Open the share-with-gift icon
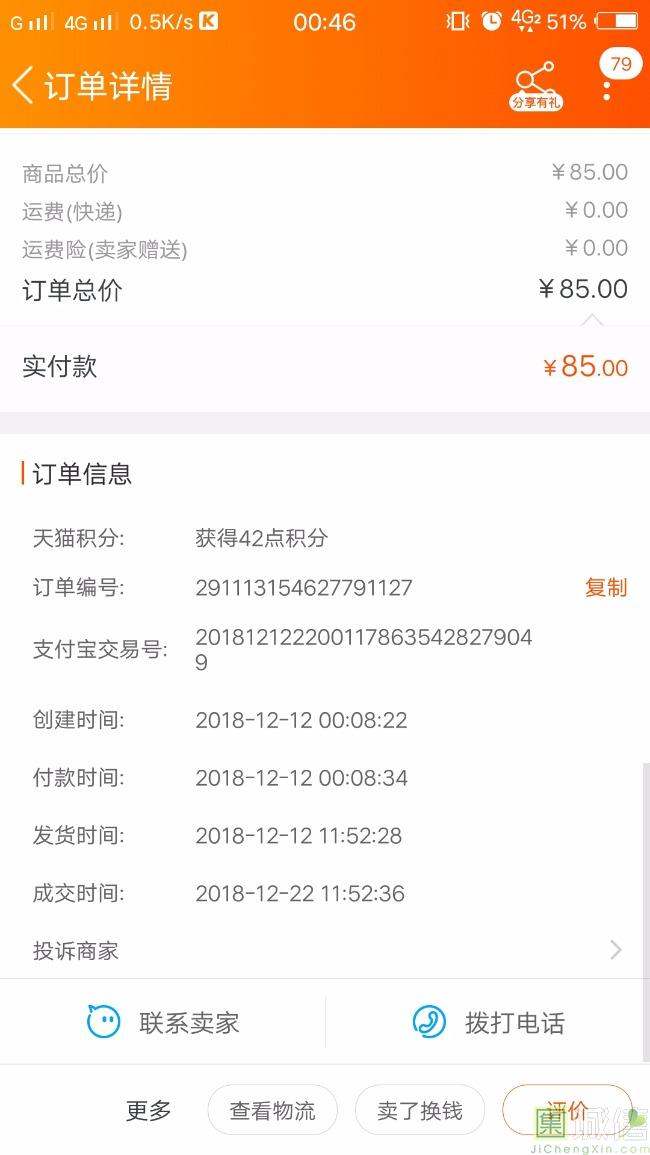 pos(535,85)
